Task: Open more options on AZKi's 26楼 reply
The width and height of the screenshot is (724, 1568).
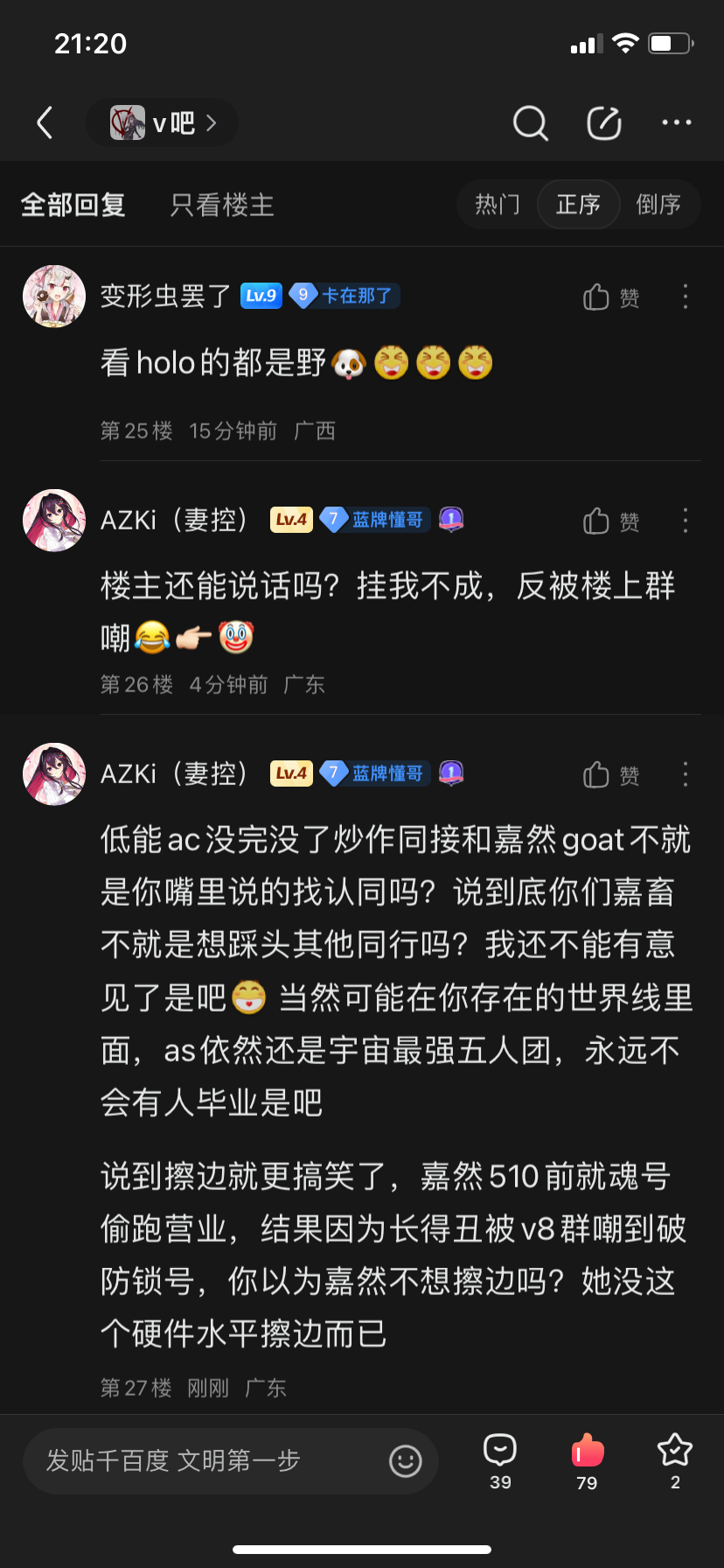Action: click(686, 521)
